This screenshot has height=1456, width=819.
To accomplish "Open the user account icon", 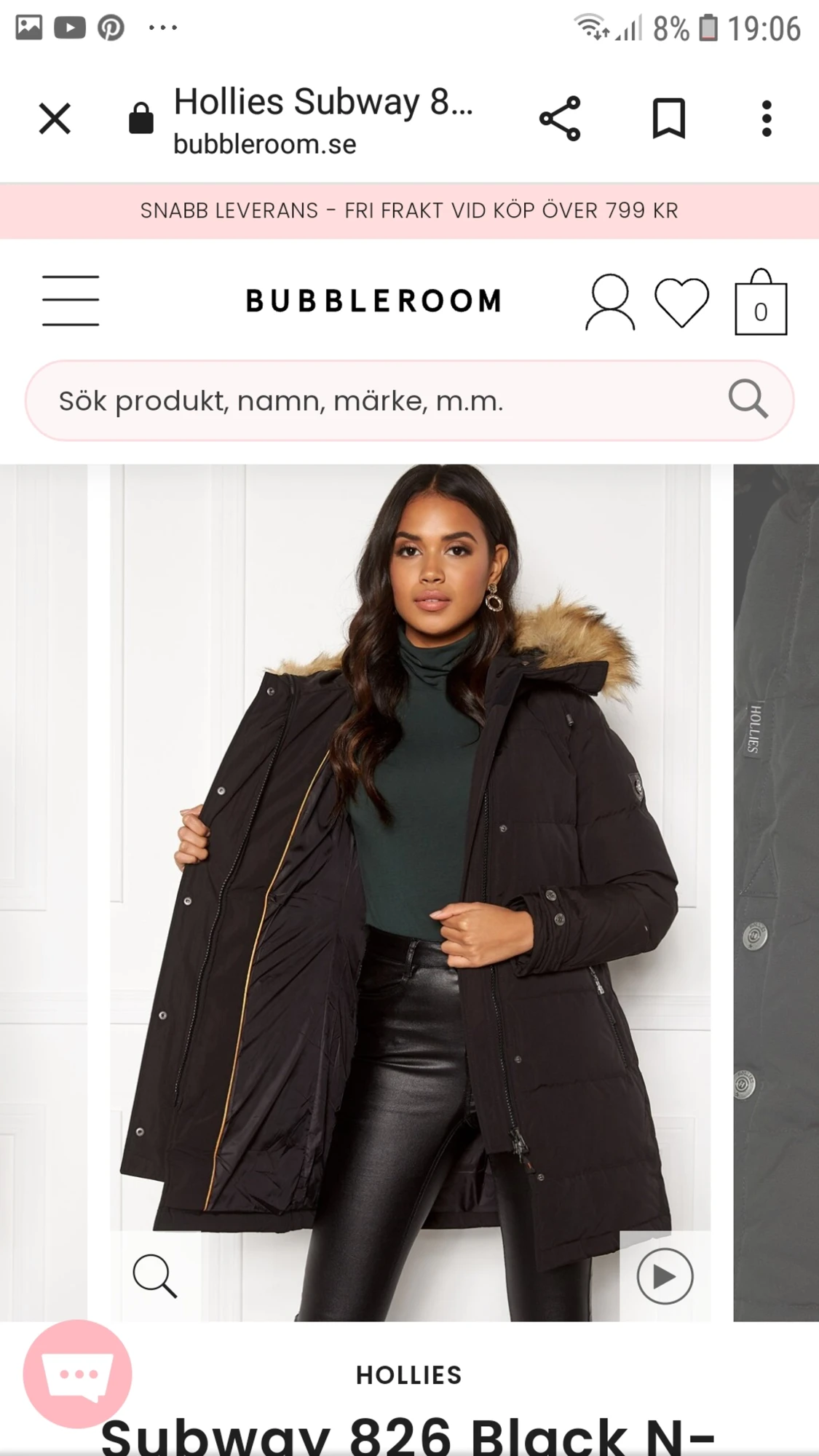I will (609, 302).
